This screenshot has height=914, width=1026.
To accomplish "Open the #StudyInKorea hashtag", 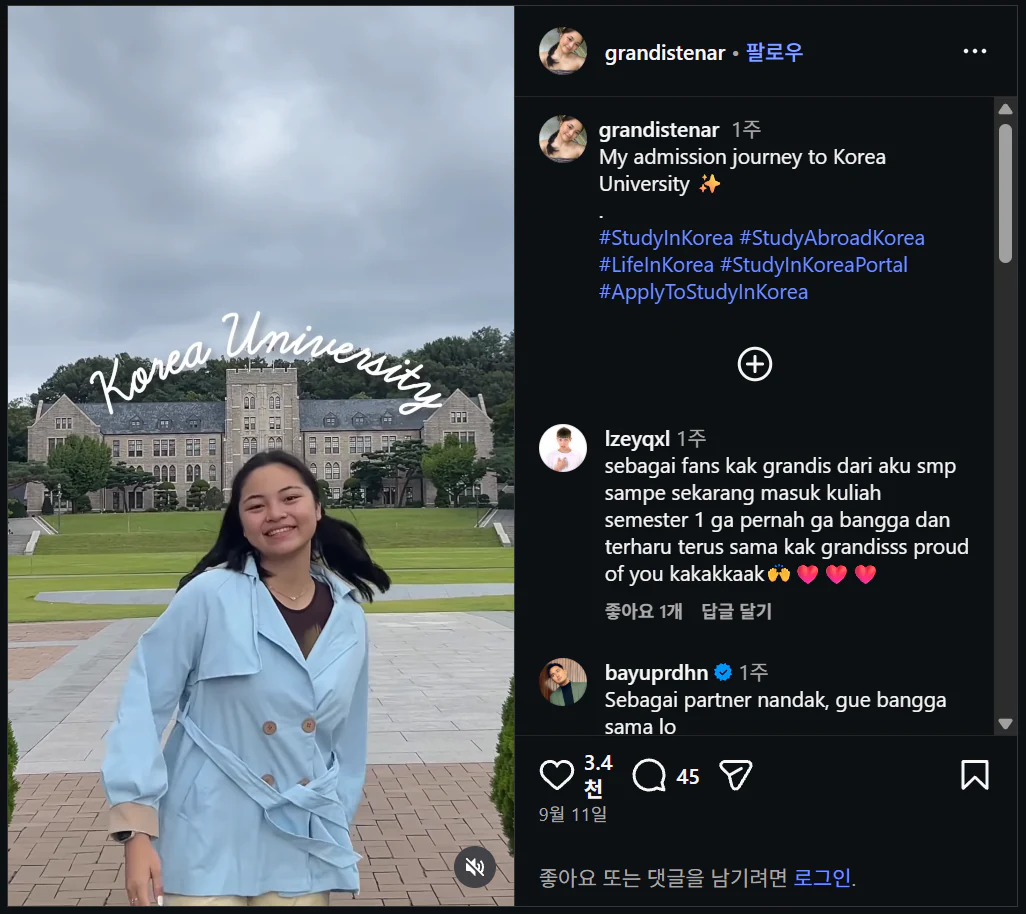I will (665, 237).
